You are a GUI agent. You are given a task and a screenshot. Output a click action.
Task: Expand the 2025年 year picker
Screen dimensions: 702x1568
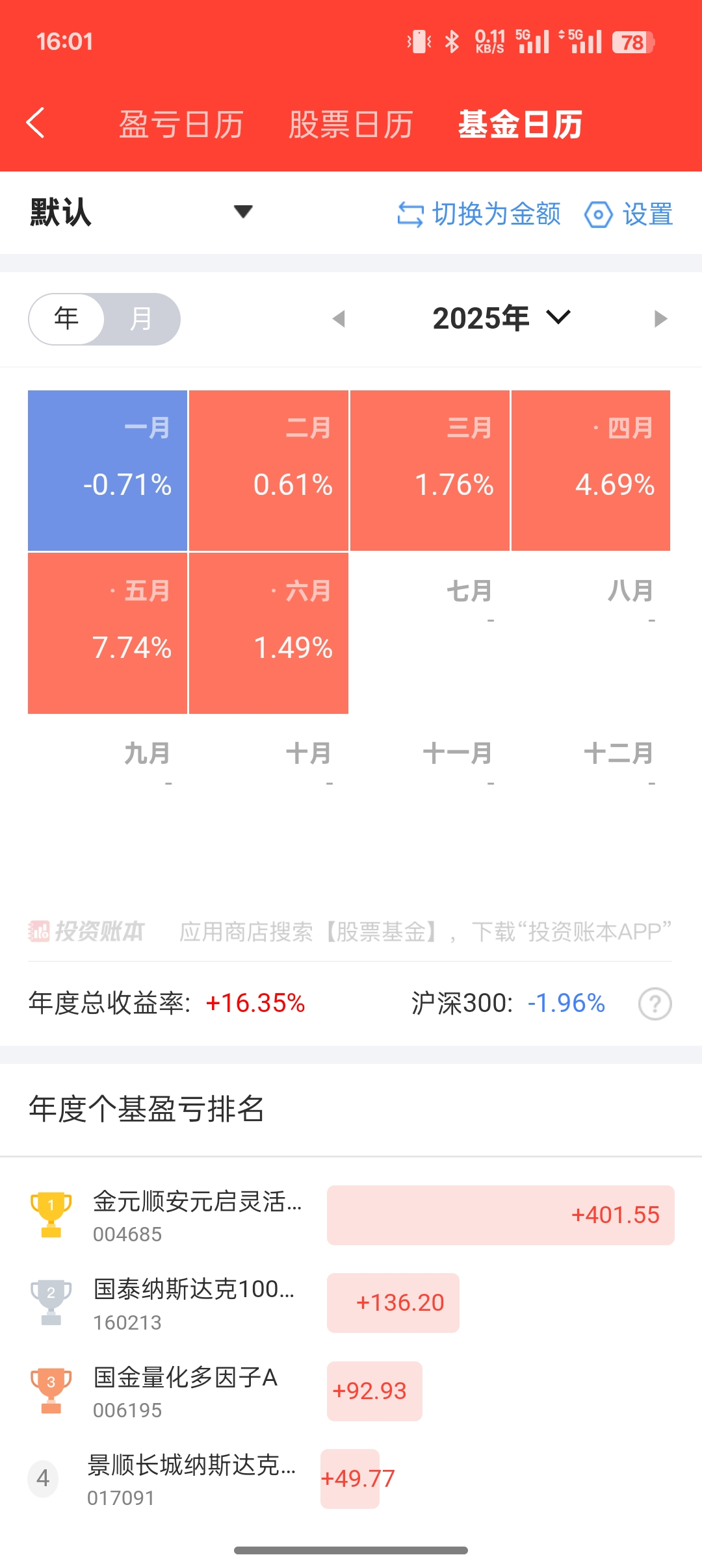(500, 318)
